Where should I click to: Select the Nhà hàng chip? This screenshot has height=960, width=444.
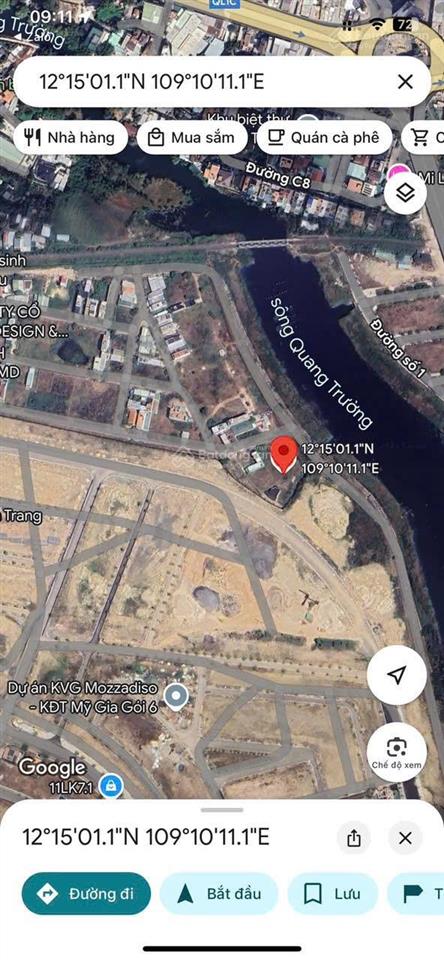[70, 138]
